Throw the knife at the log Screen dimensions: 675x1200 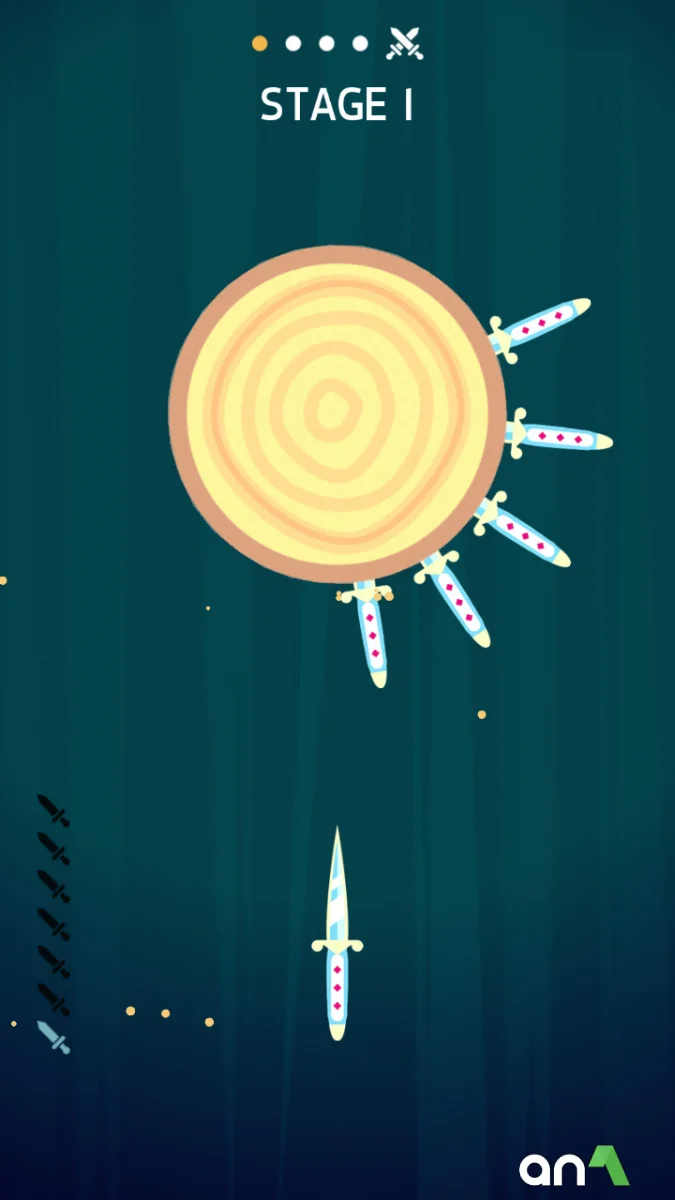point(337,935)
